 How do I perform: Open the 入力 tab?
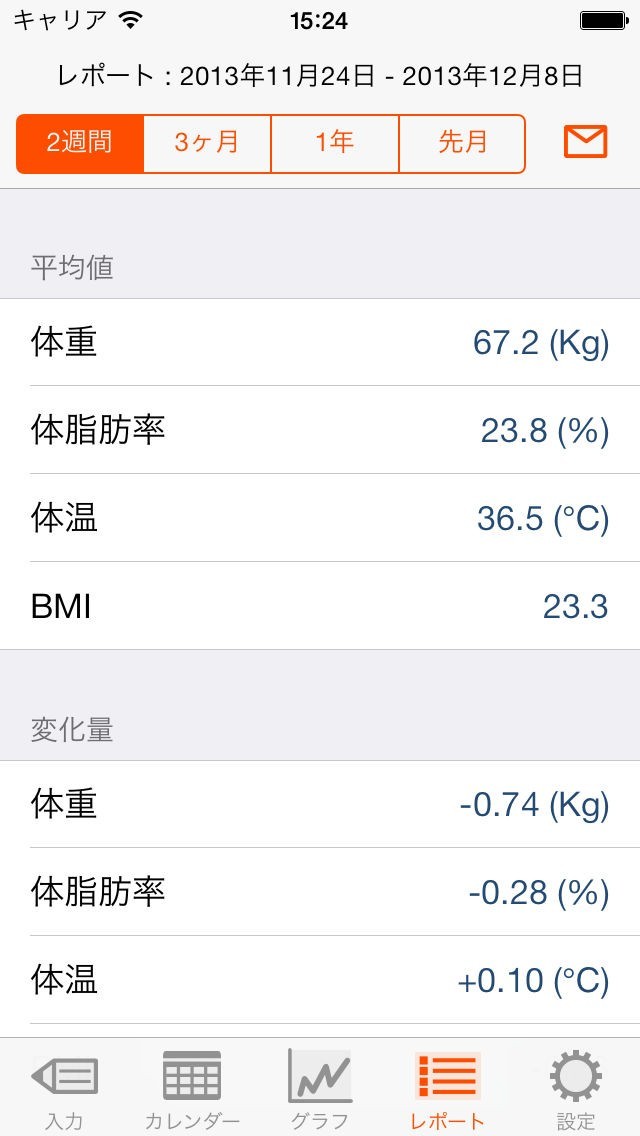click(x=64, y=1088)
